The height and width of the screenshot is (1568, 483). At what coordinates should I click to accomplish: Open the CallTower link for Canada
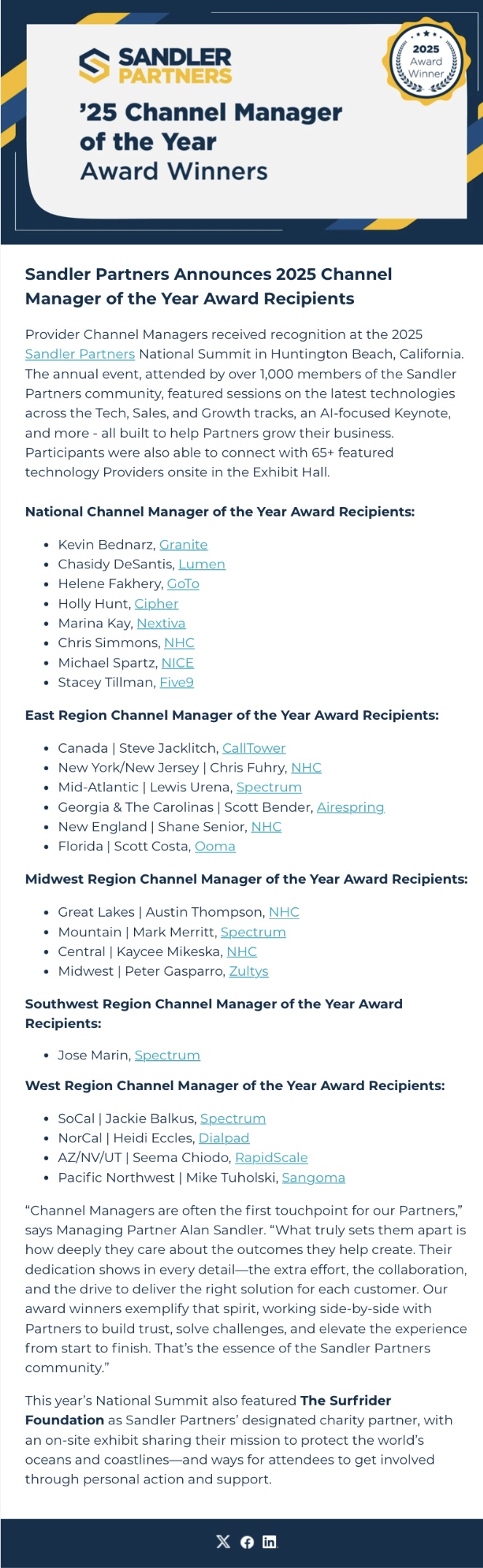click(x=254, y=748)
